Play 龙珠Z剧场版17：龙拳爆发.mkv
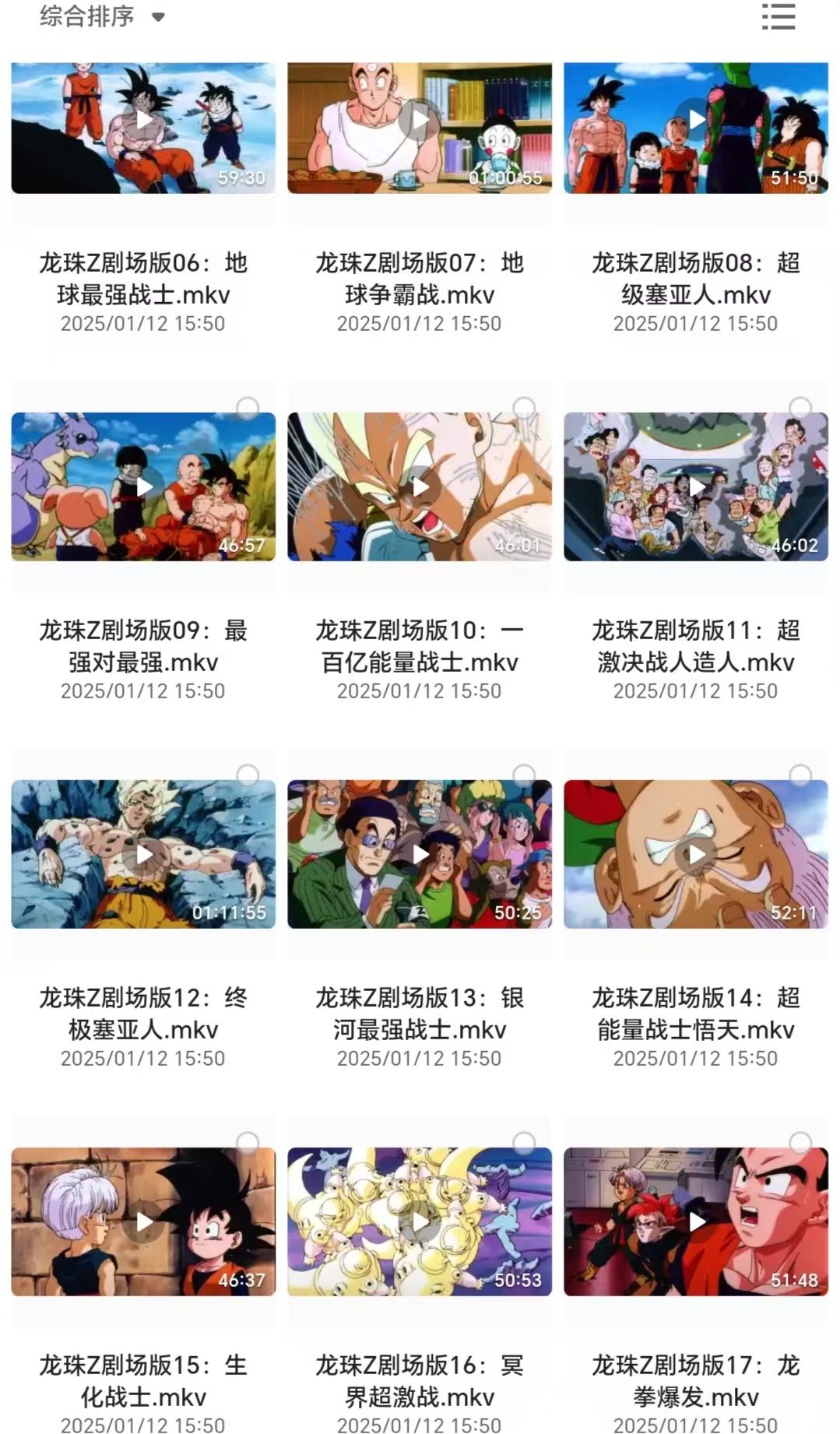Viewport: 840px width, 1434px height. coord(697,1222)
